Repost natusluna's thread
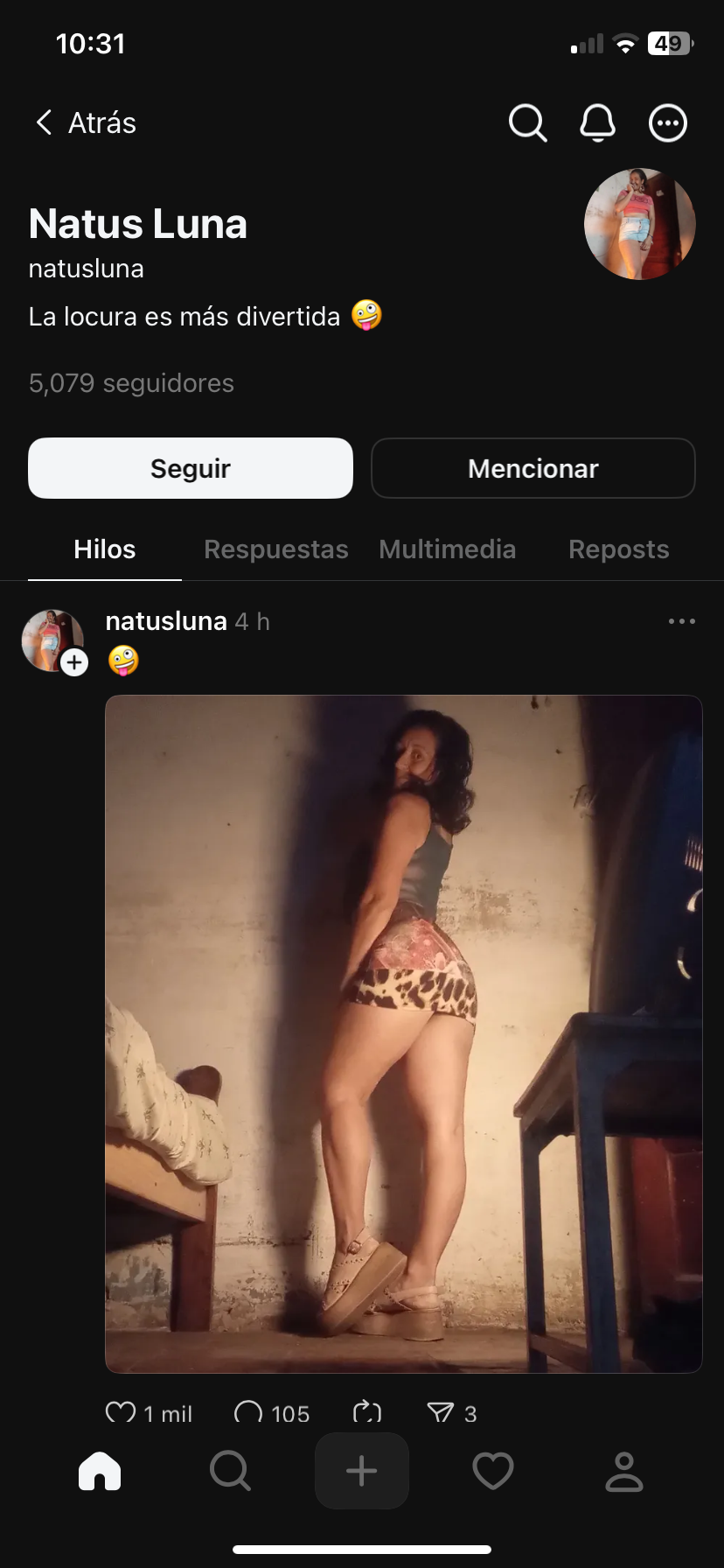This screenshot has width=724, height=1568. [x=367, y=1411]
